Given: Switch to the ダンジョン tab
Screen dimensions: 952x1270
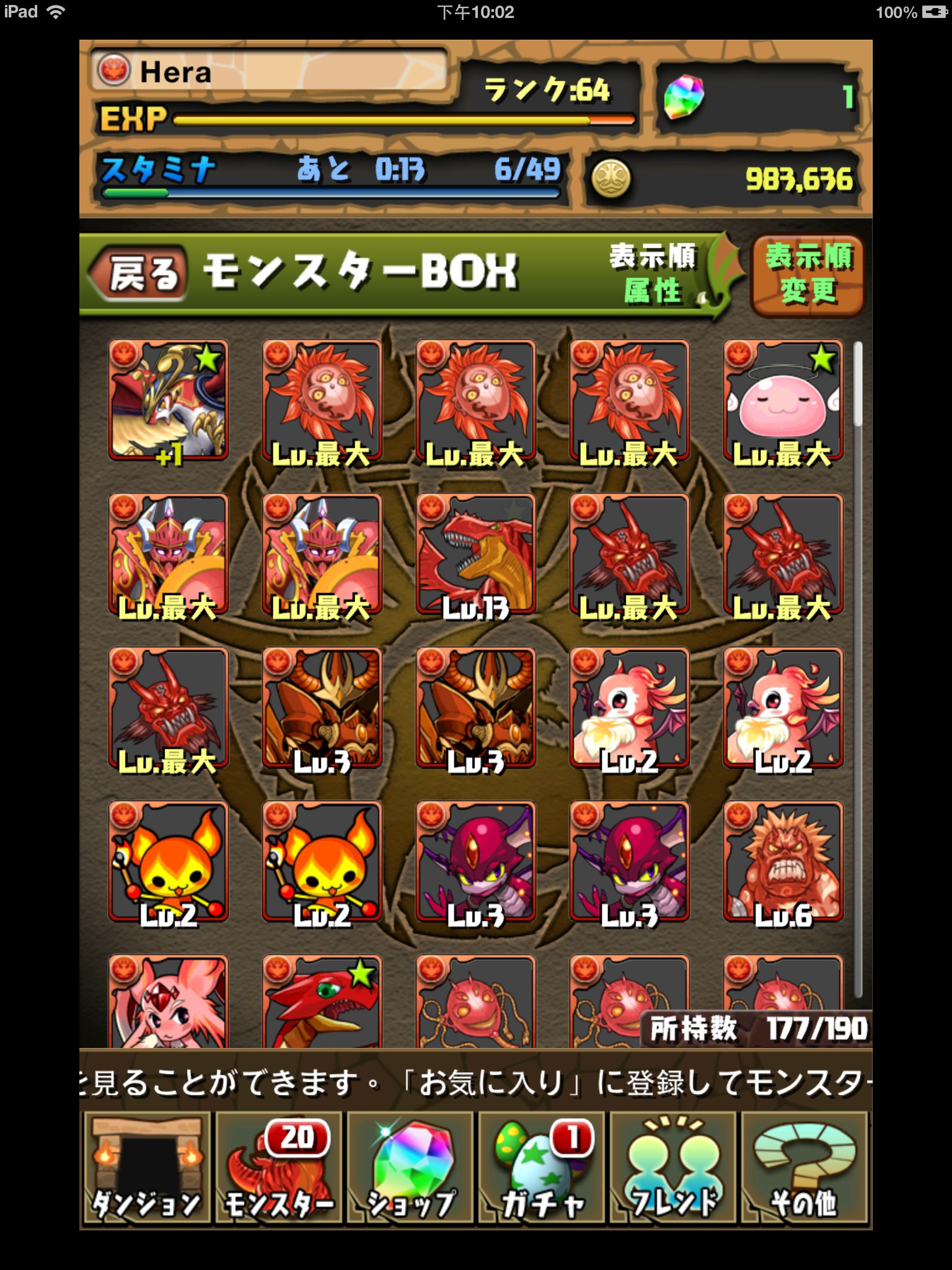Looking at the screenshot, I should tap(146, 1168).
